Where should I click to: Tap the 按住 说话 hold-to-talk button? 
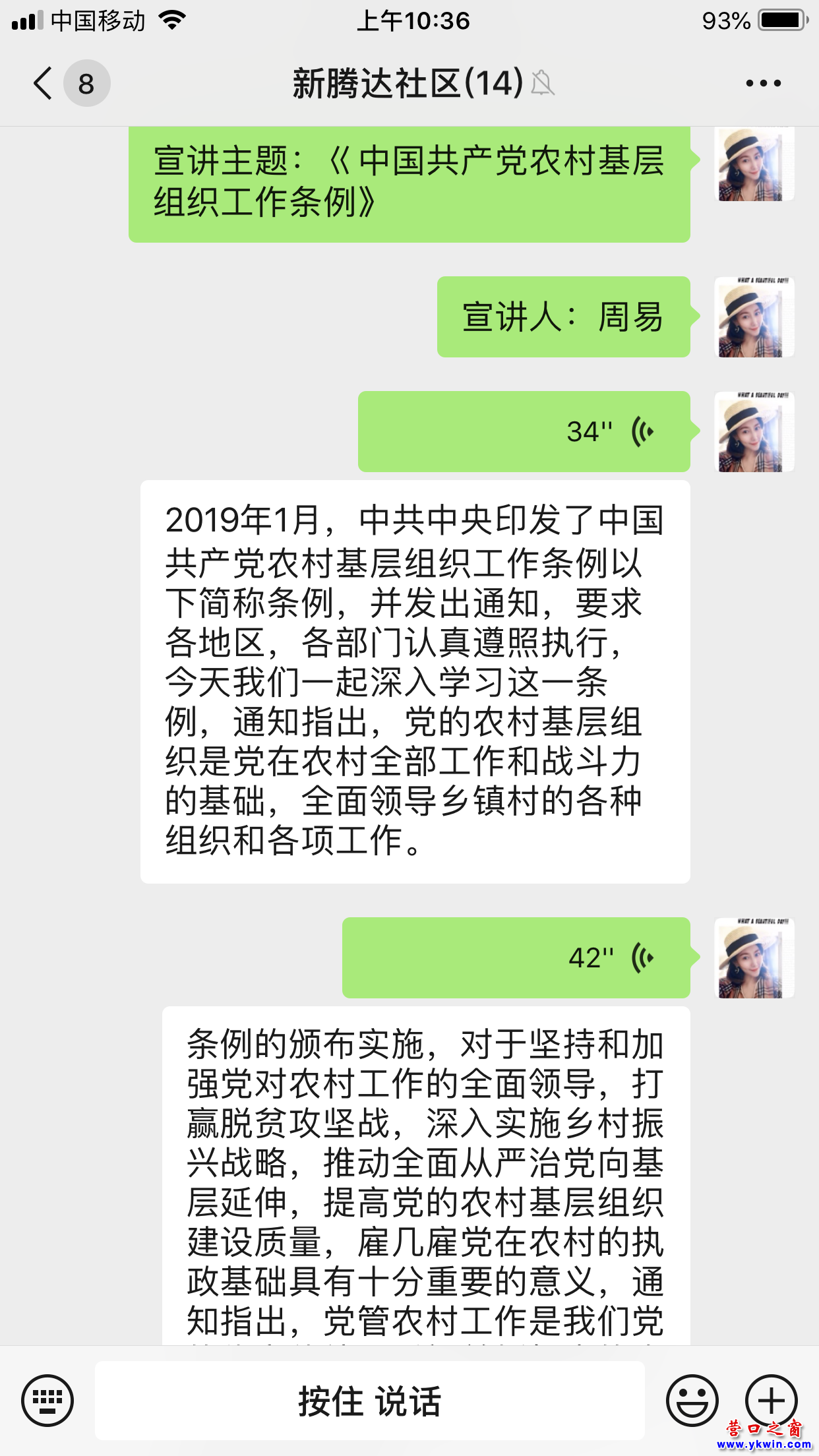click(x=369, y=1401)
